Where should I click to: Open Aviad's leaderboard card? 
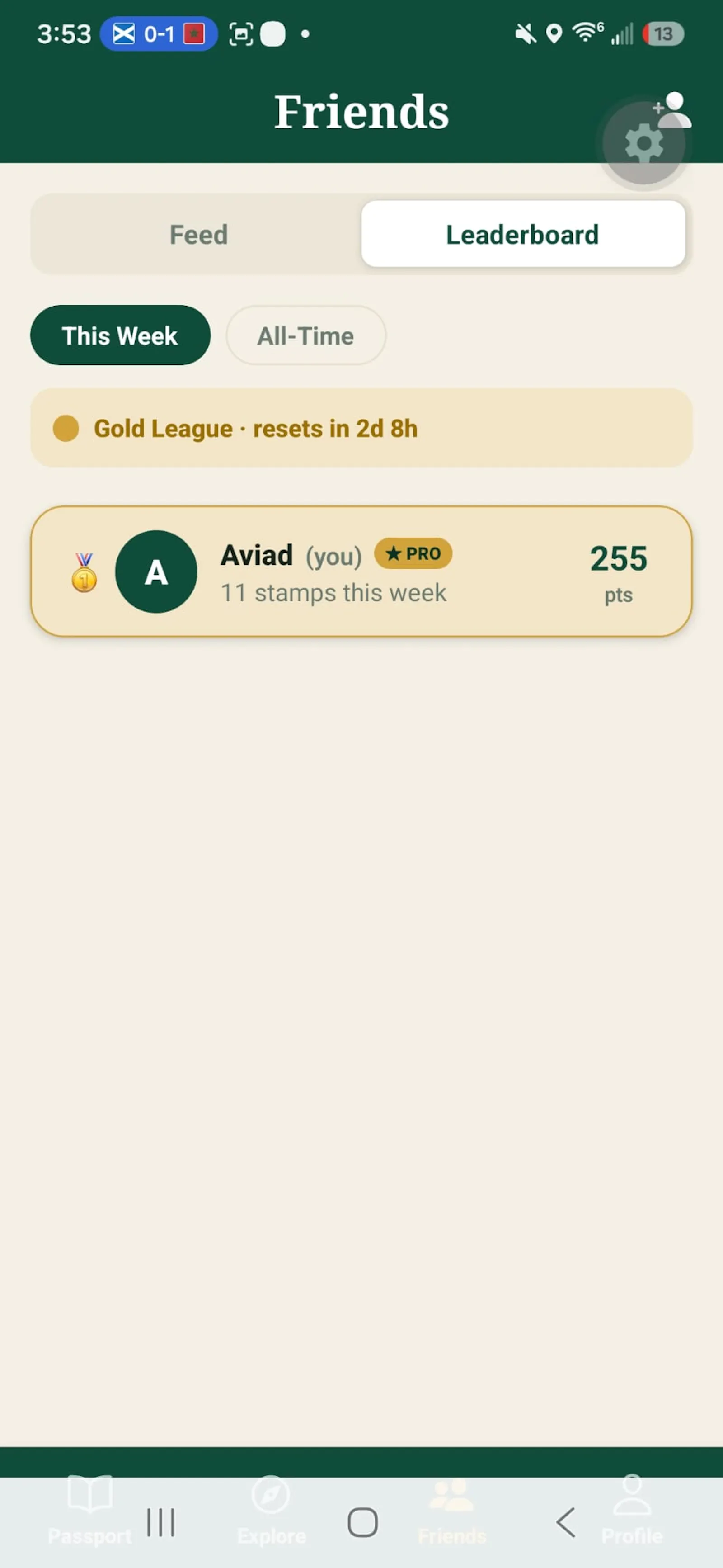pos(361,571)
